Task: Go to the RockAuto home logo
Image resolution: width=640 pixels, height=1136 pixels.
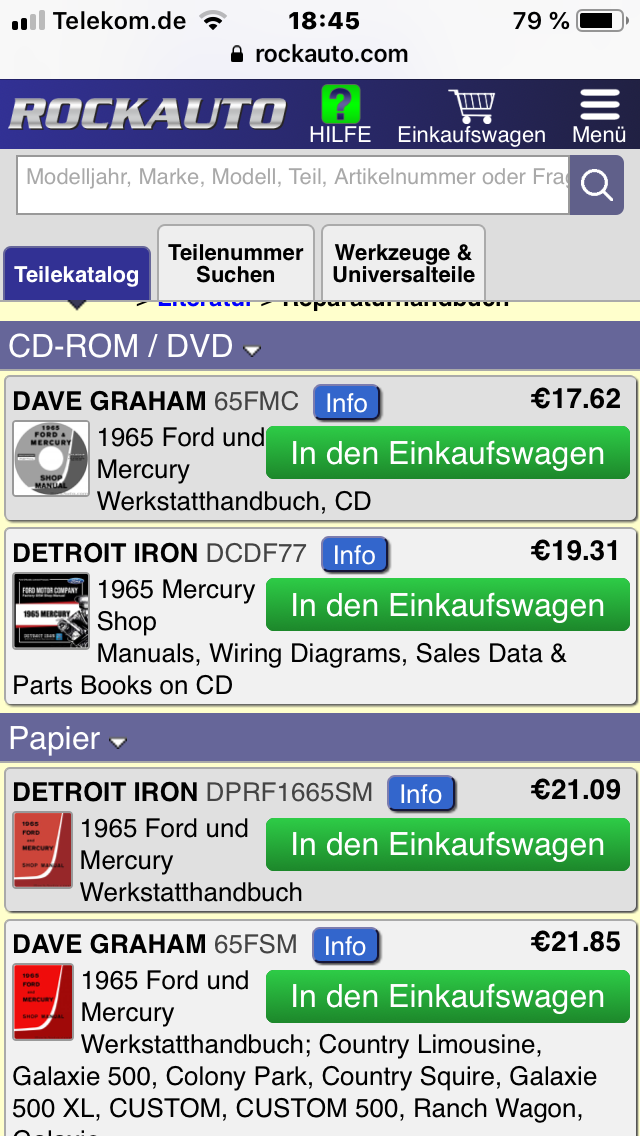Action: [148, 114]
